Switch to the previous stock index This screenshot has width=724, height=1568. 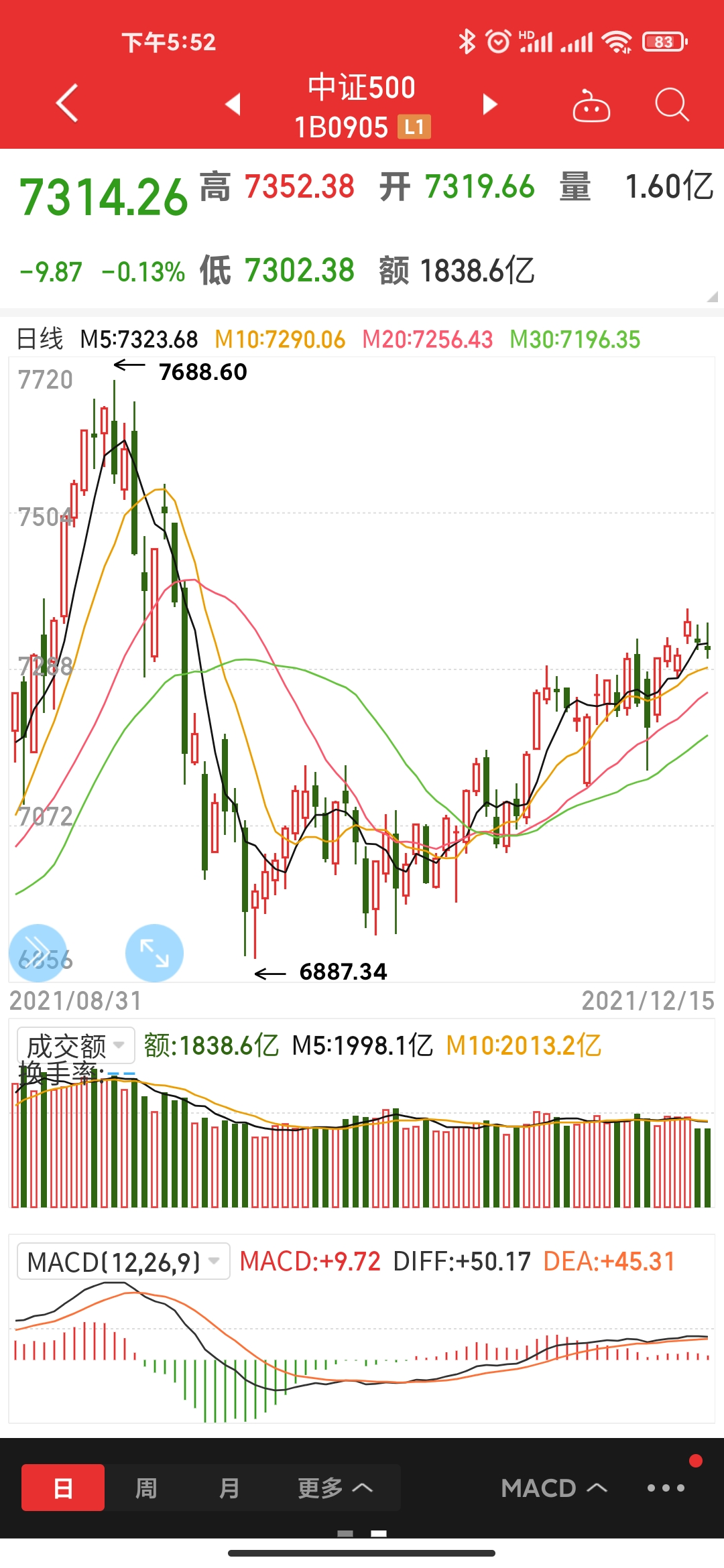[233, 105]
